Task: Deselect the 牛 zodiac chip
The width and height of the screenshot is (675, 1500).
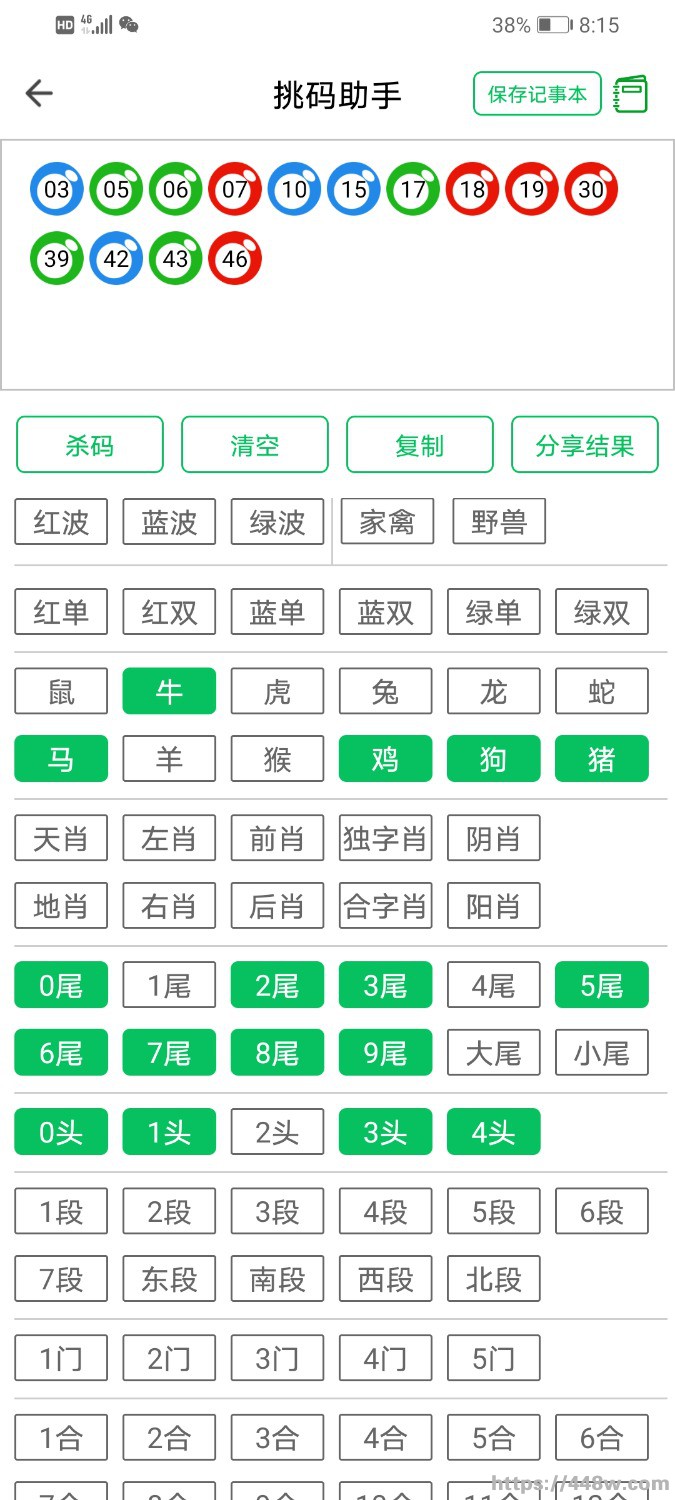Action: pyautogui.click(x=169, y=691)
